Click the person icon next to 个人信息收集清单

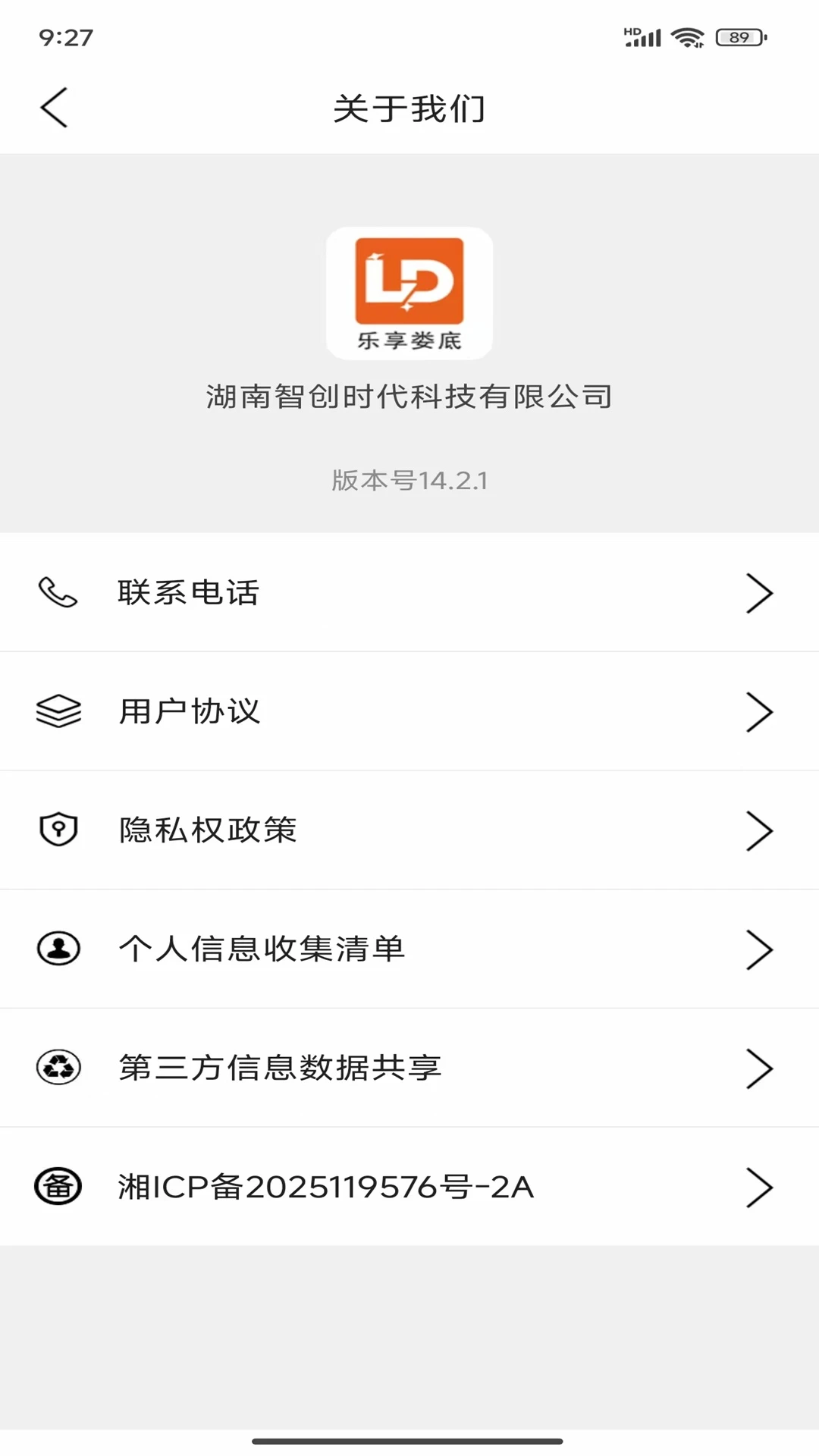[x=58, y=948]
